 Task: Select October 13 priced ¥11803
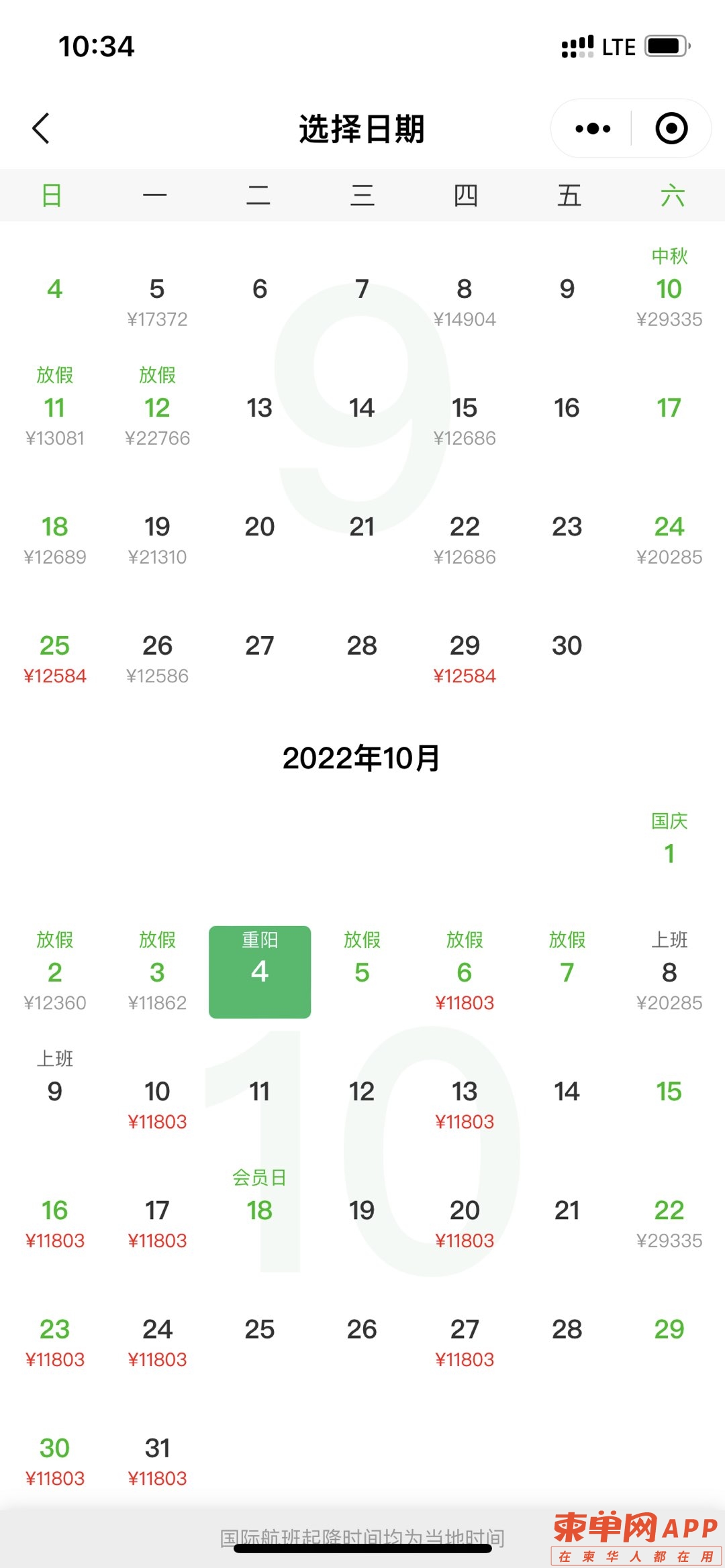tap(464, 1104)
